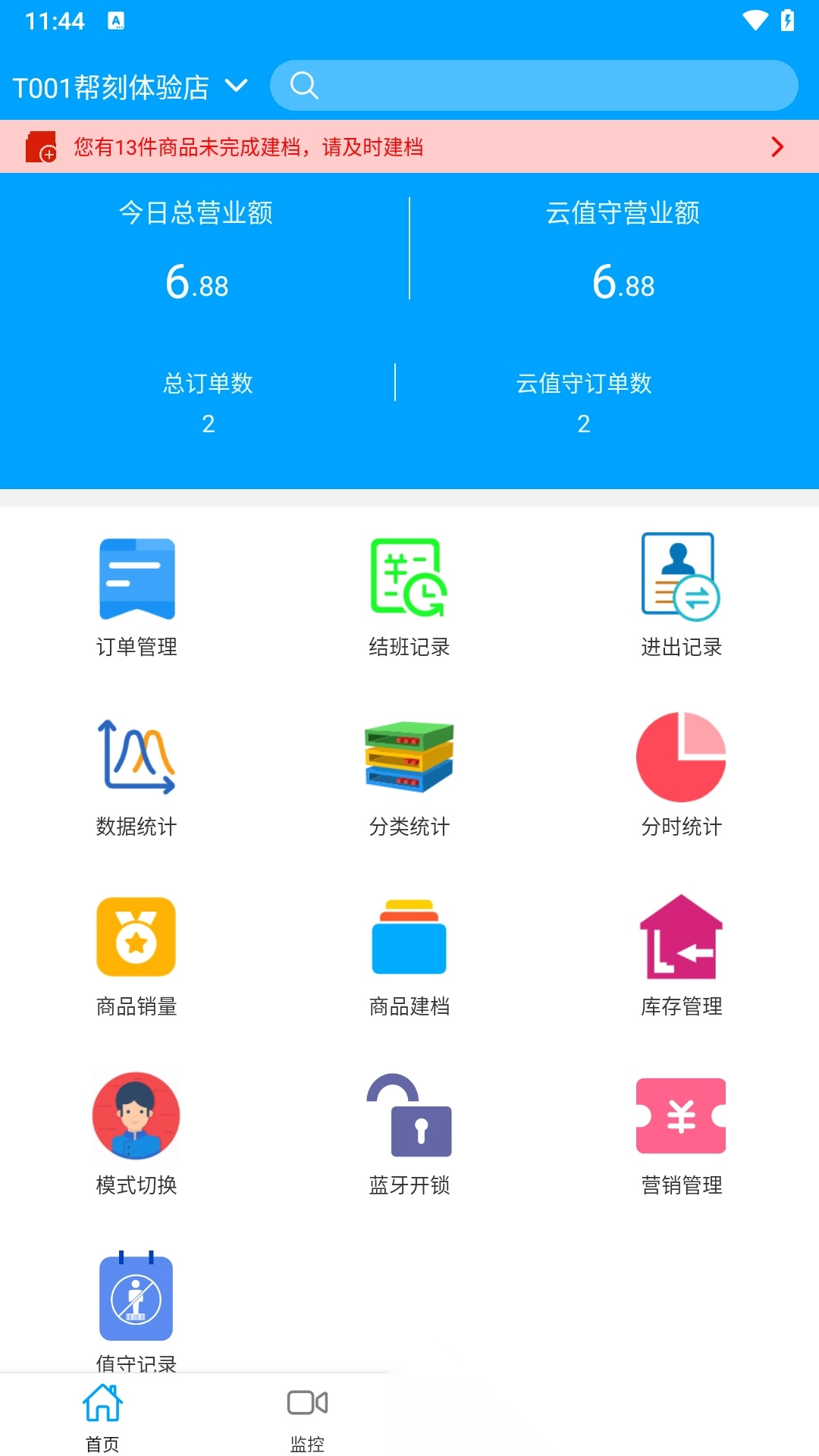Go to 分类统计
The width and height of the screenshot is (819, 1456).
pyautogui.click(x=409, y=773)
